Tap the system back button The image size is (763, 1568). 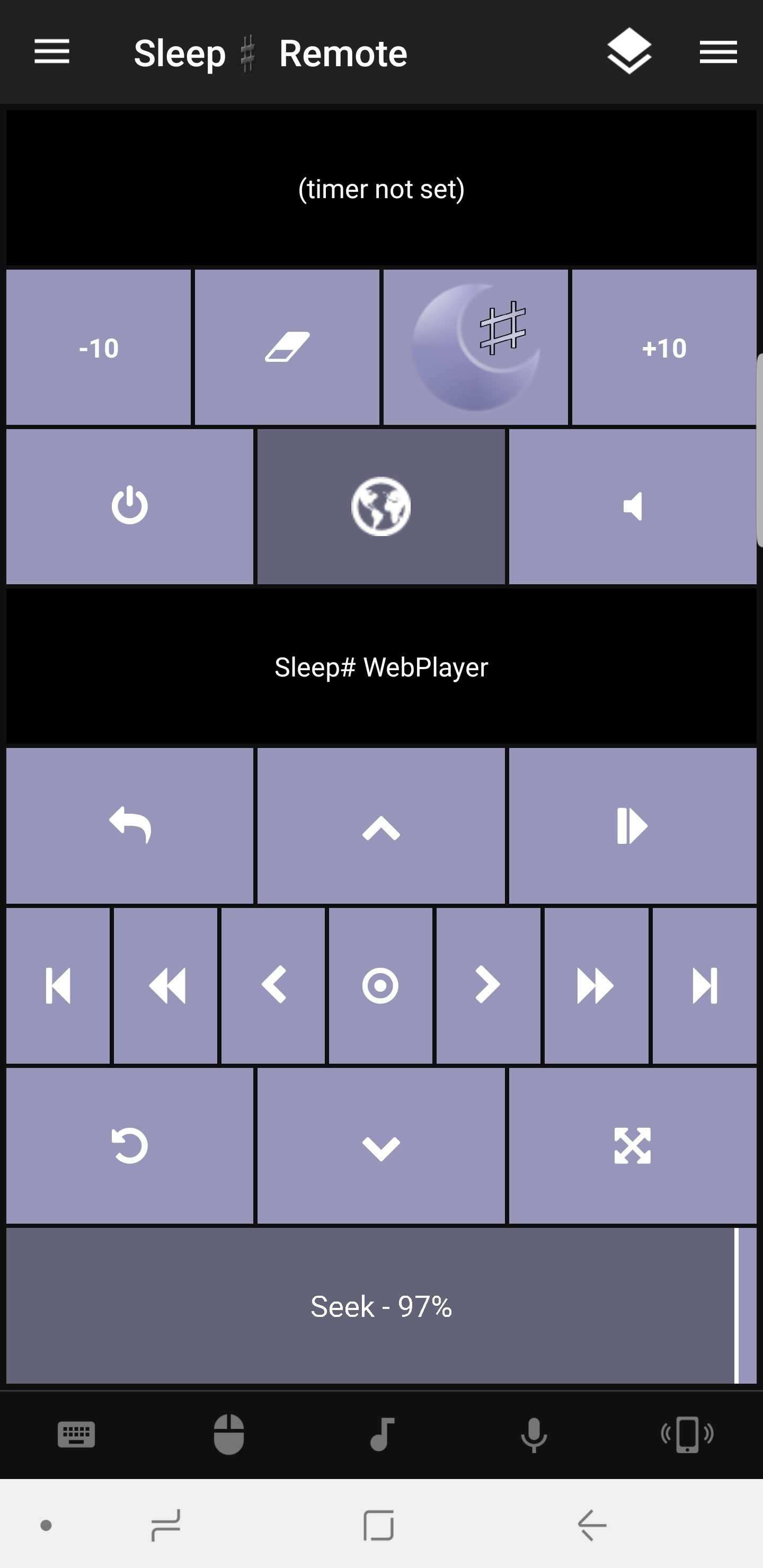click(x=592, y=1526)
